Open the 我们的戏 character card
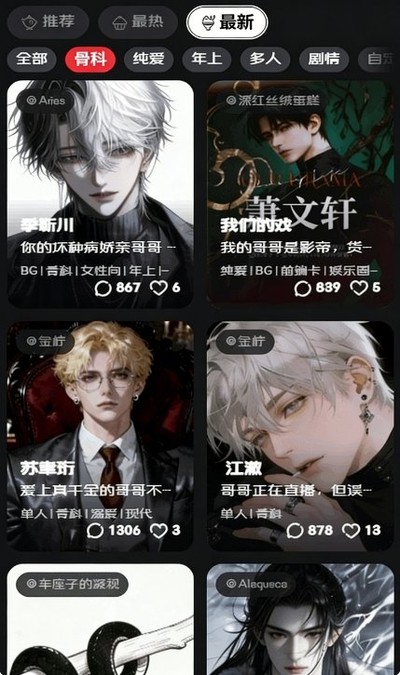Image resolution: width=400 pixels, height=675 pixels. point(300,194)
